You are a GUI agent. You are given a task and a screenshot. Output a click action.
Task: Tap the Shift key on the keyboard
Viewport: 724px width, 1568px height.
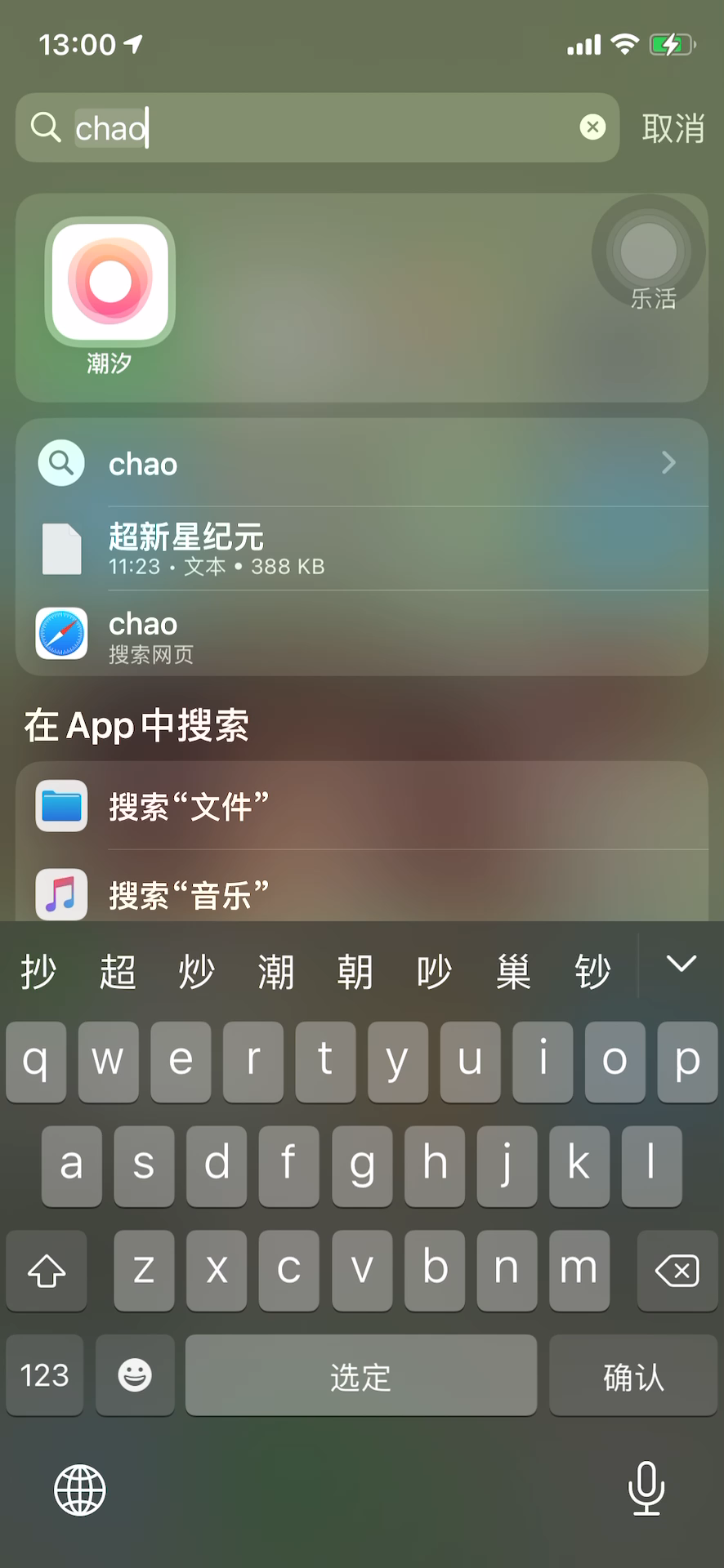tap(45, 1271)
